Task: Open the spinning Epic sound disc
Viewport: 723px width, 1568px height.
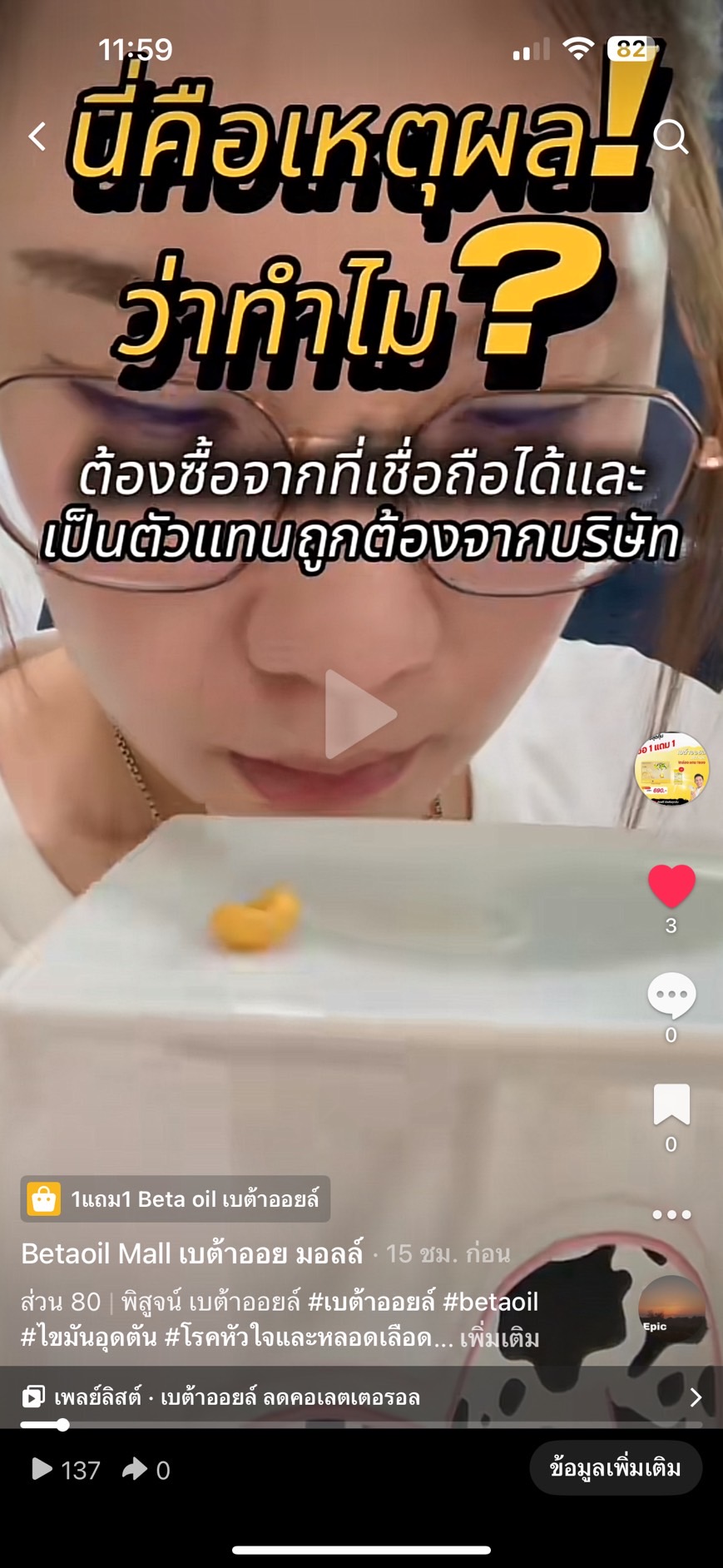Action: click(671, 1310)
